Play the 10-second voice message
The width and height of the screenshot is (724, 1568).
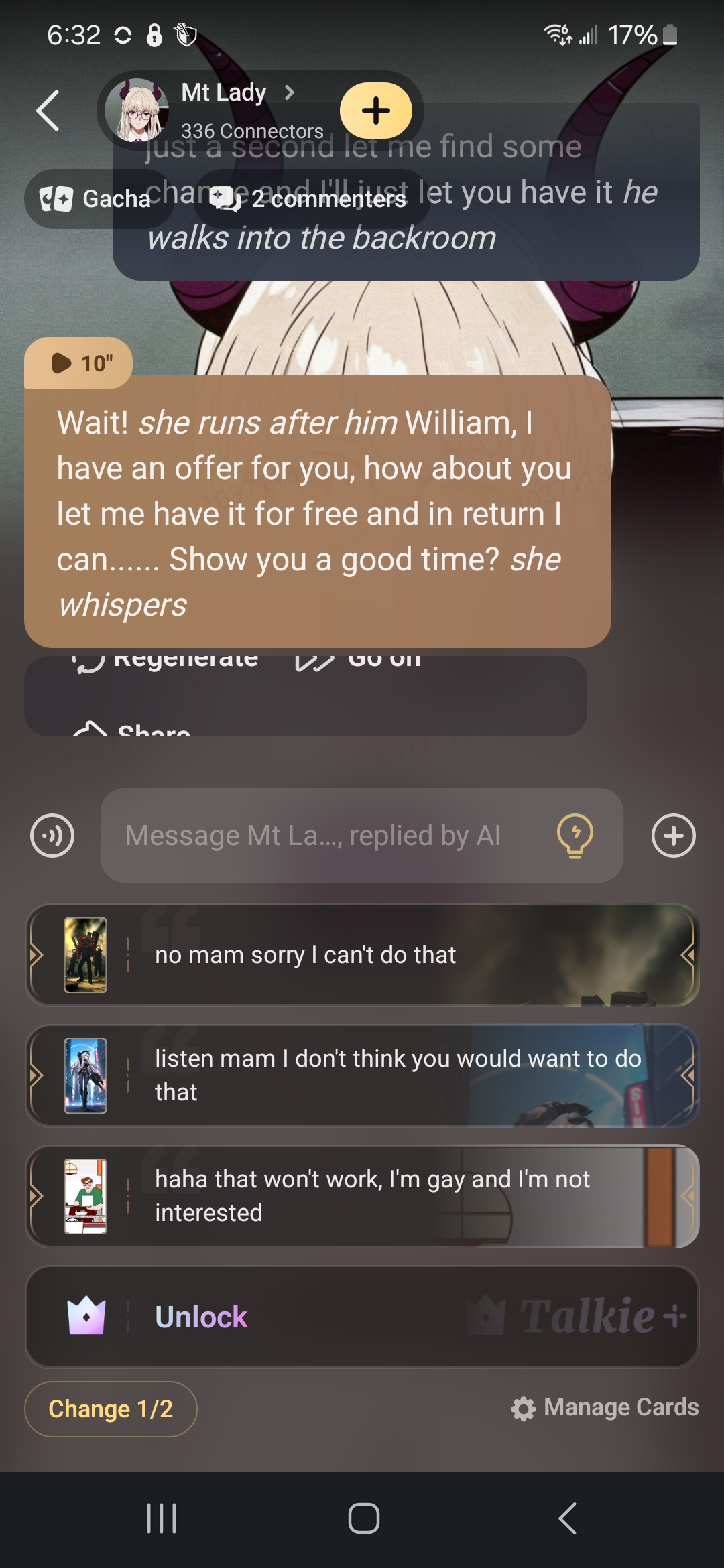[x=79, y=363]
